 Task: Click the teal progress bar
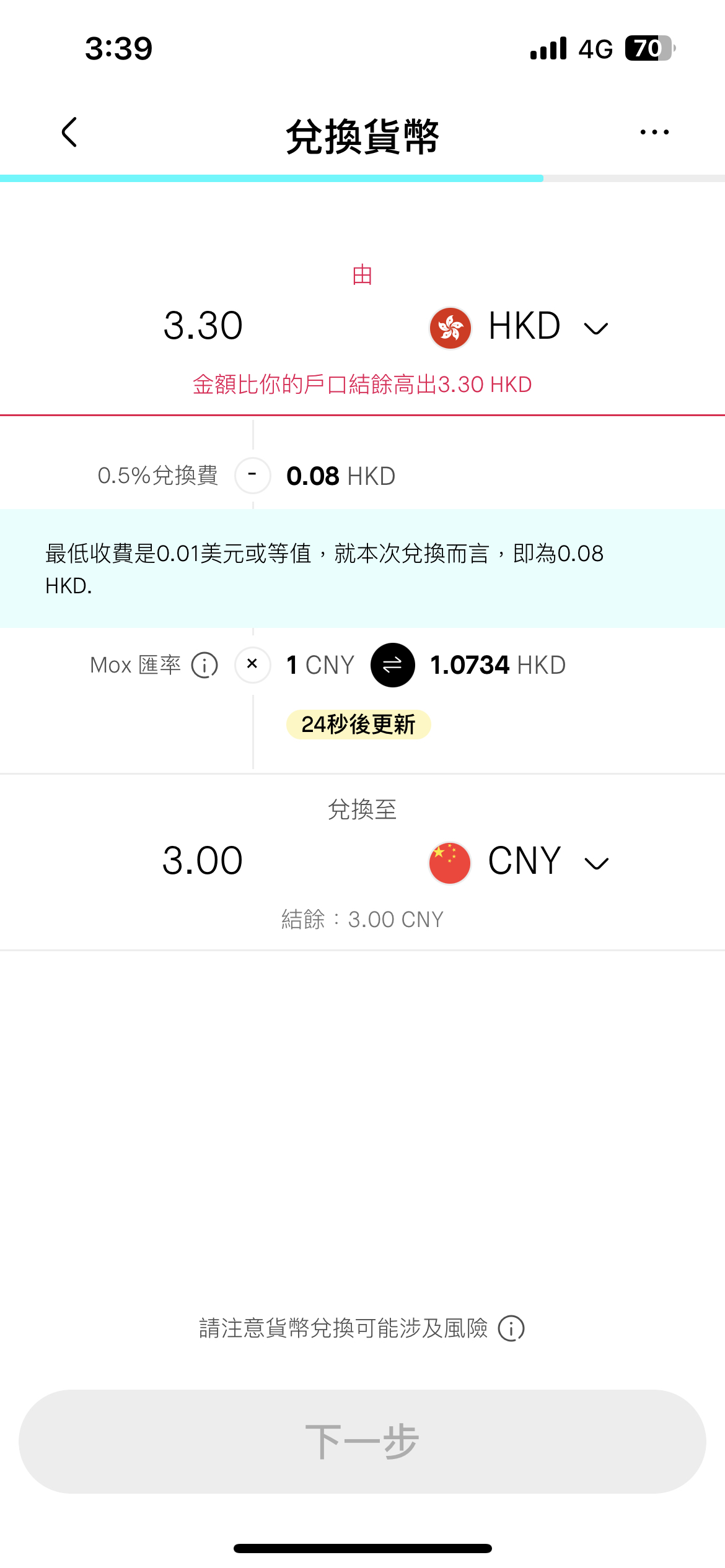point(271,178)
